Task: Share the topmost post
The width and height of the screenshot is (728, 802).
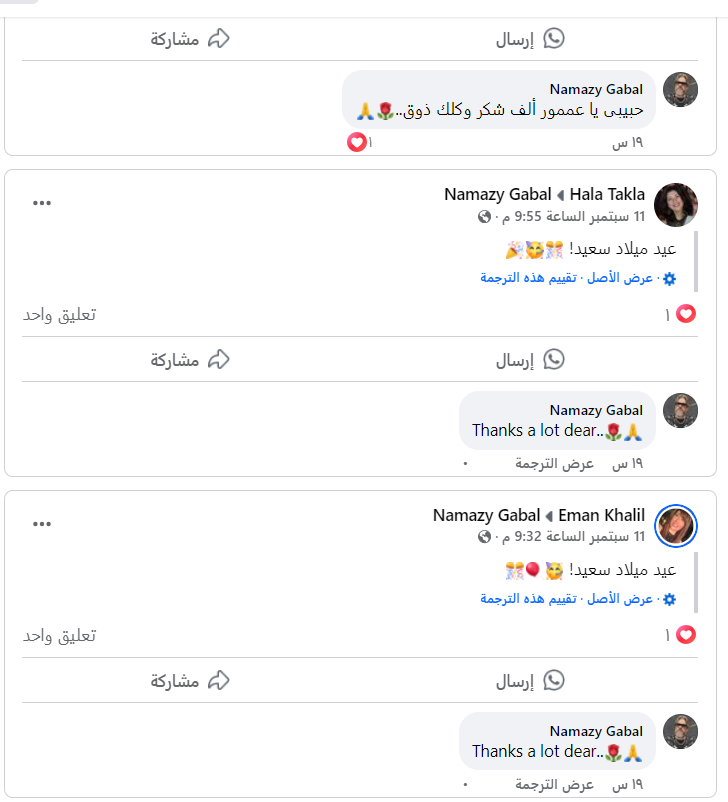Action: 190,39
